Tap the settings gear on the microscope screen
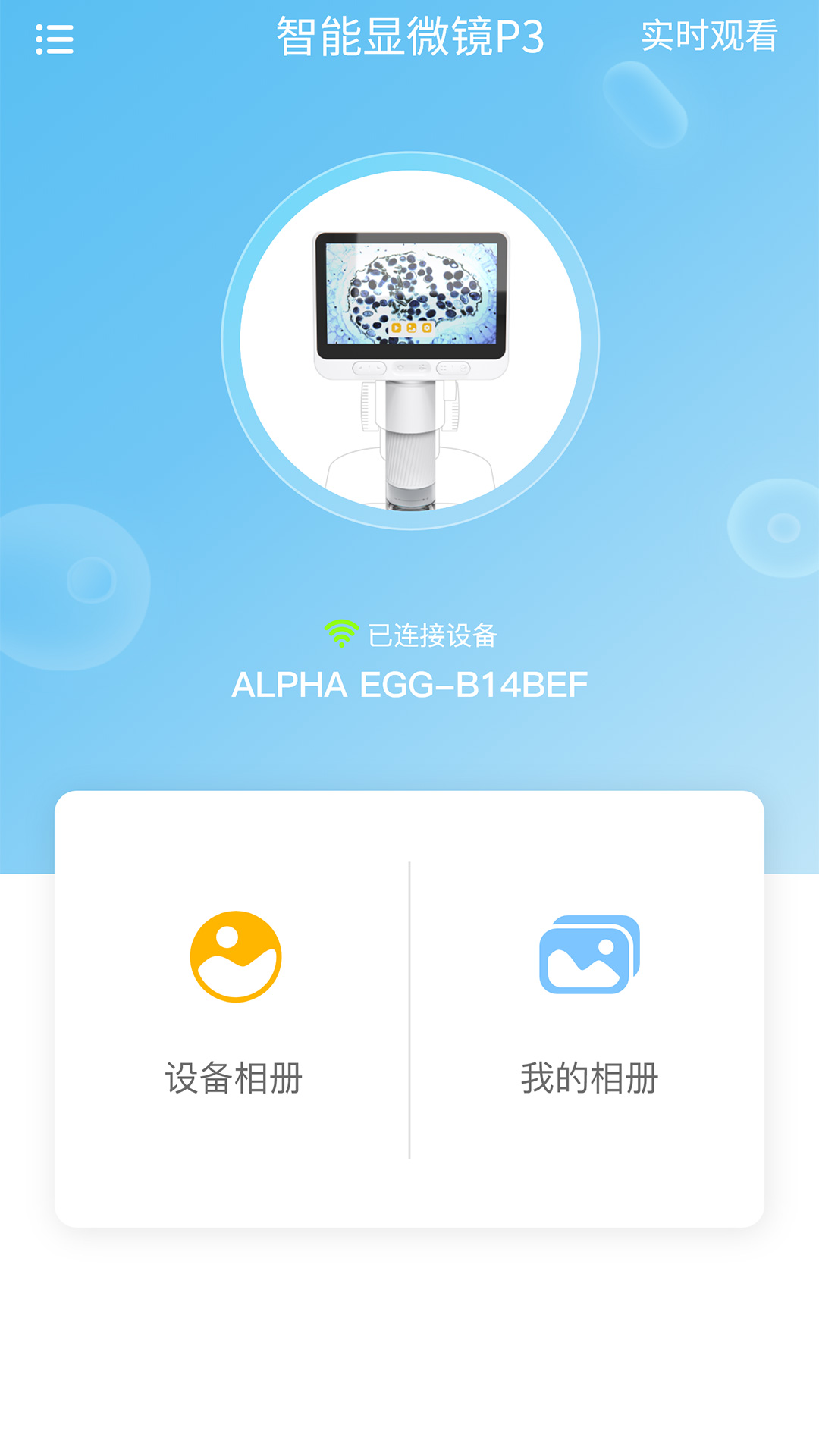This screenshot has width=819, height=1456. [x=427, y=328]
